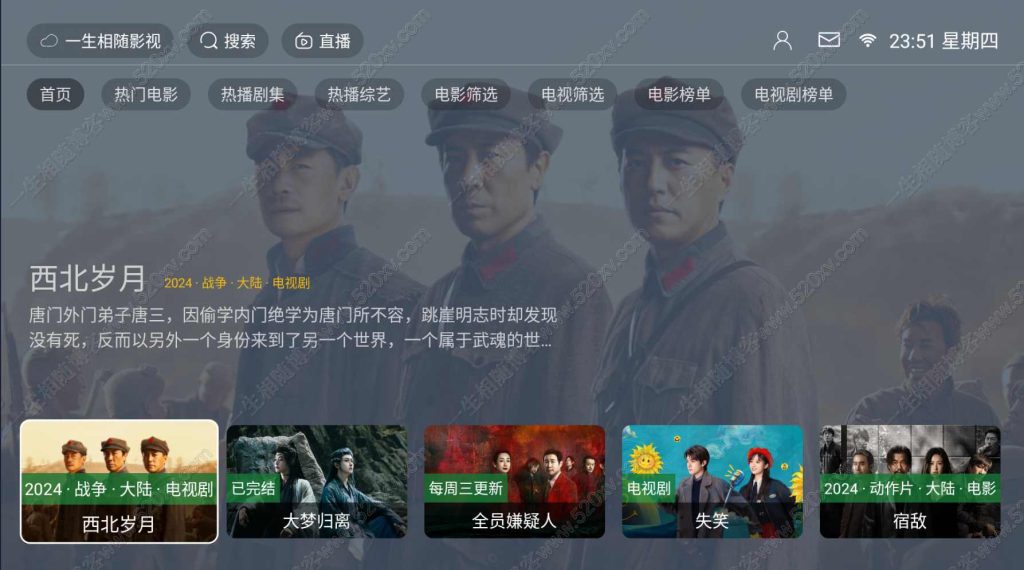The width and height of the screenshot is (1024, 570).
Task: Open the user profile icon
Action: pos(783,40)
